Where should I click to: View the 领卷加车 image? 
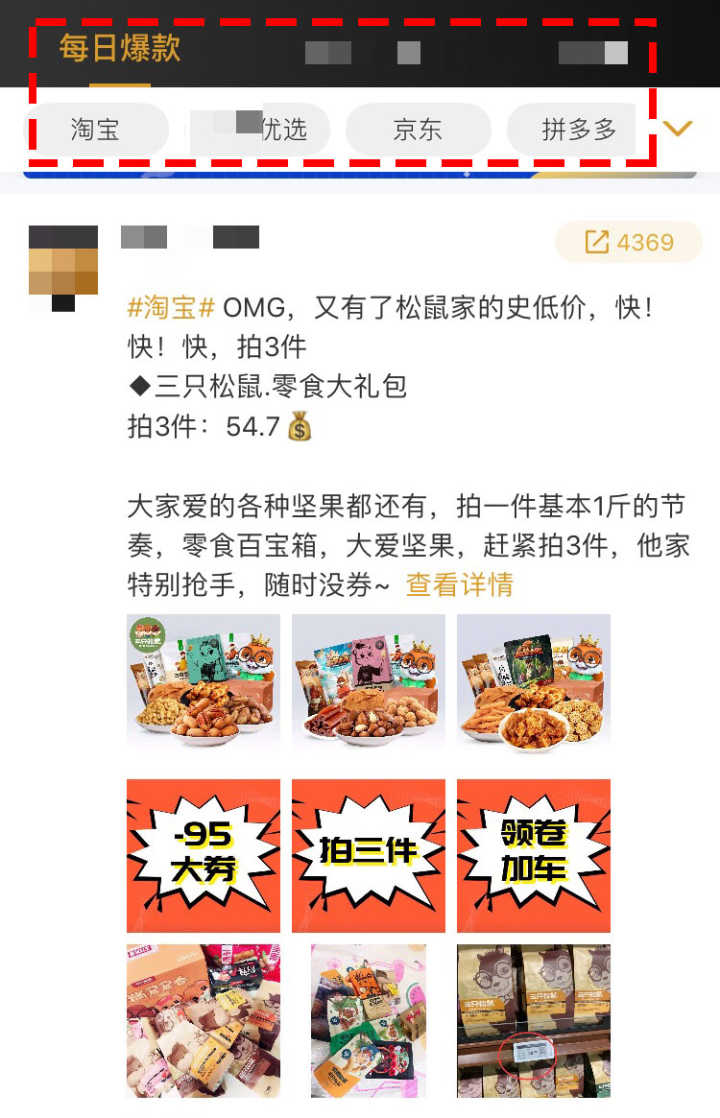coord(533,855)
